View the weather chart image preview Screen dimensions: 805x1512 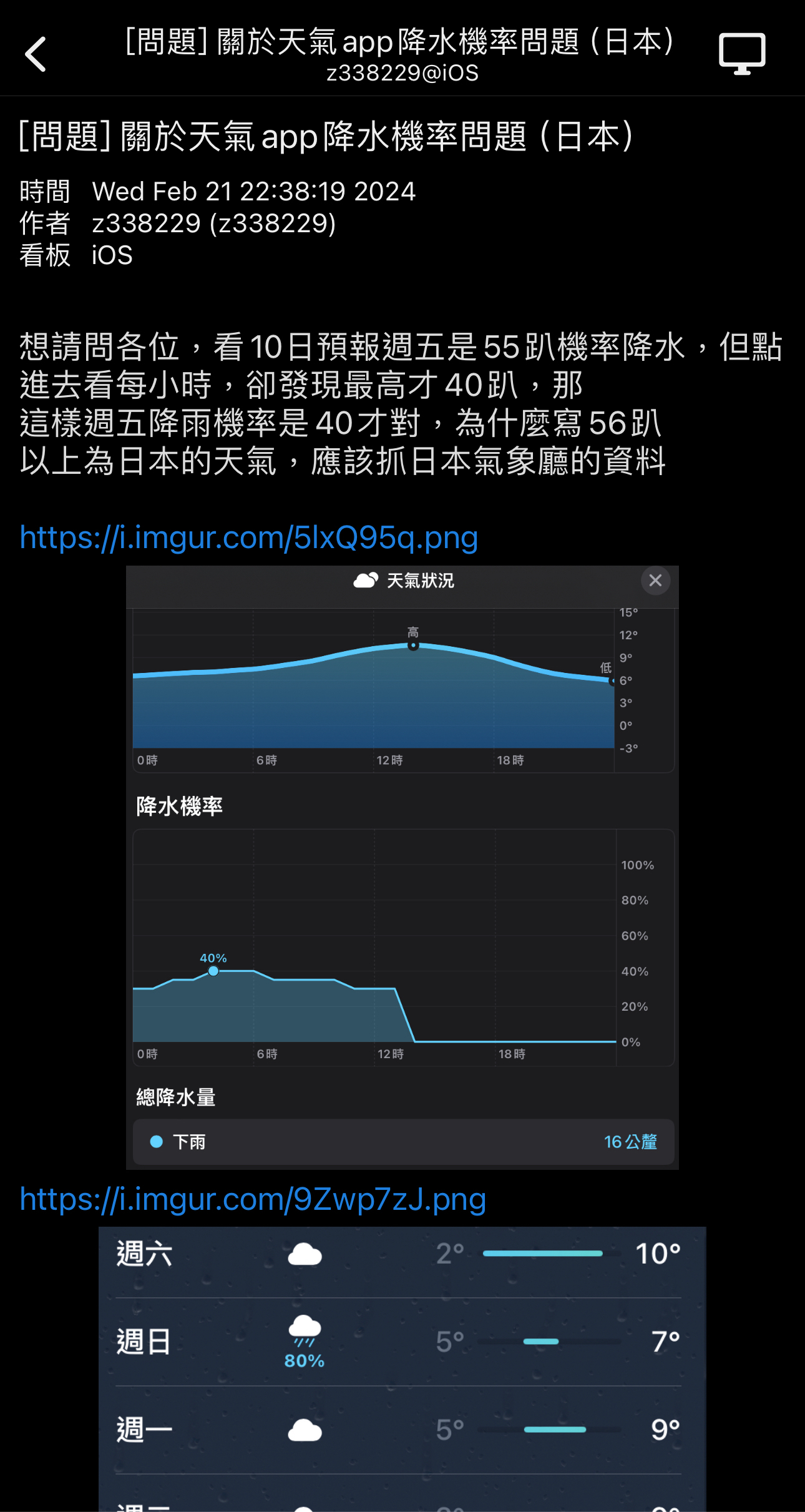tap(402, 868)
